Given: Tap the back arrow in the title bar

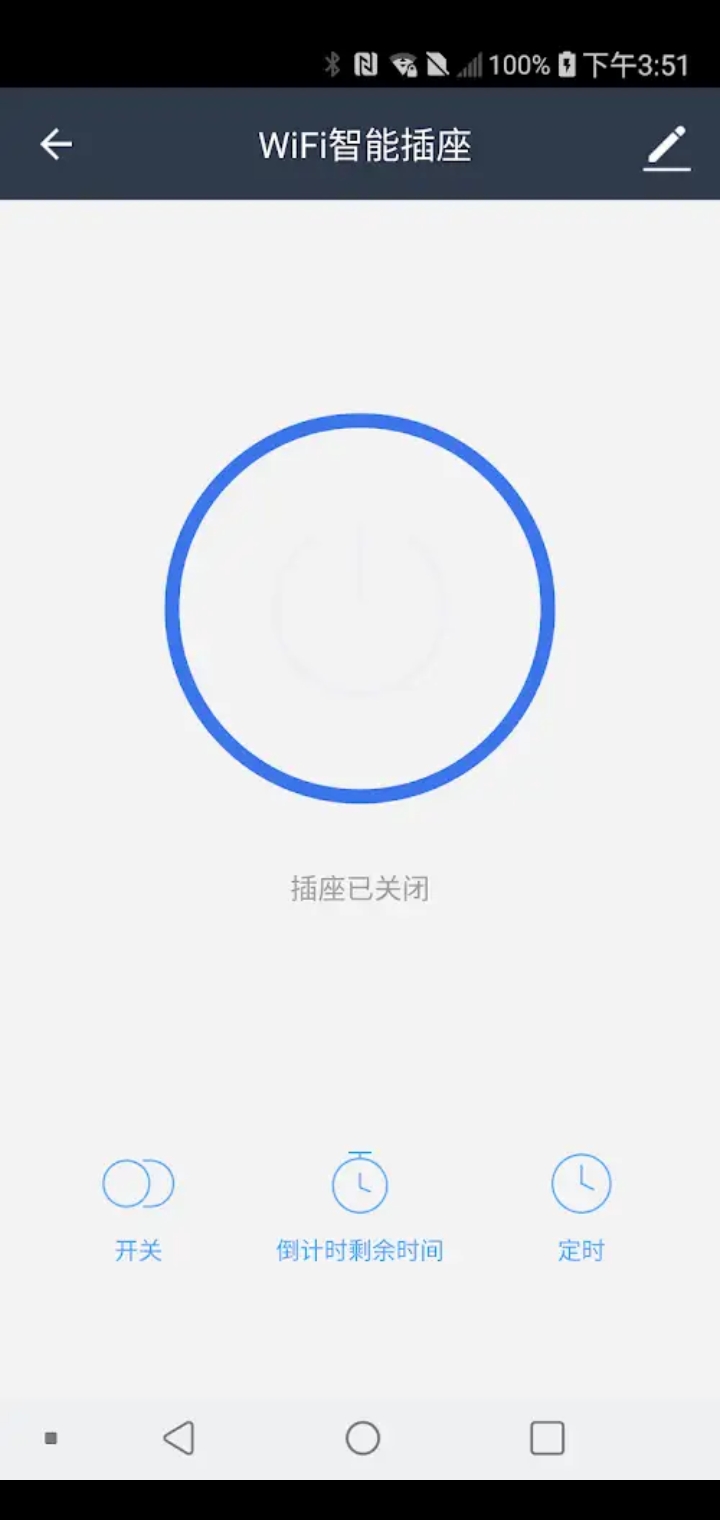Looking at the screenshot, I should [55, 143].
